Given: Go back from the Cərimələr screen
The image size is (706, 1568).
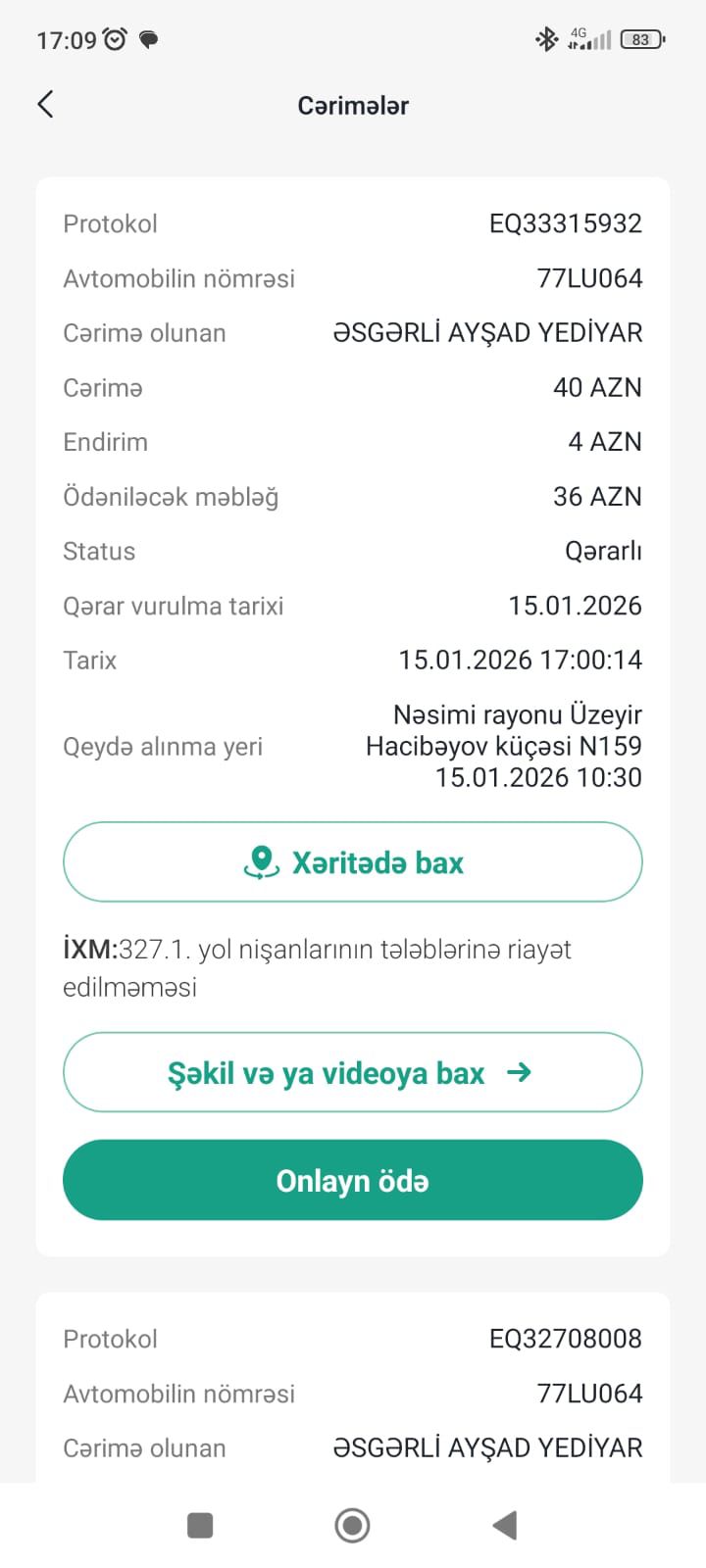Looking at the screenshot, I should tap(45, 105).
